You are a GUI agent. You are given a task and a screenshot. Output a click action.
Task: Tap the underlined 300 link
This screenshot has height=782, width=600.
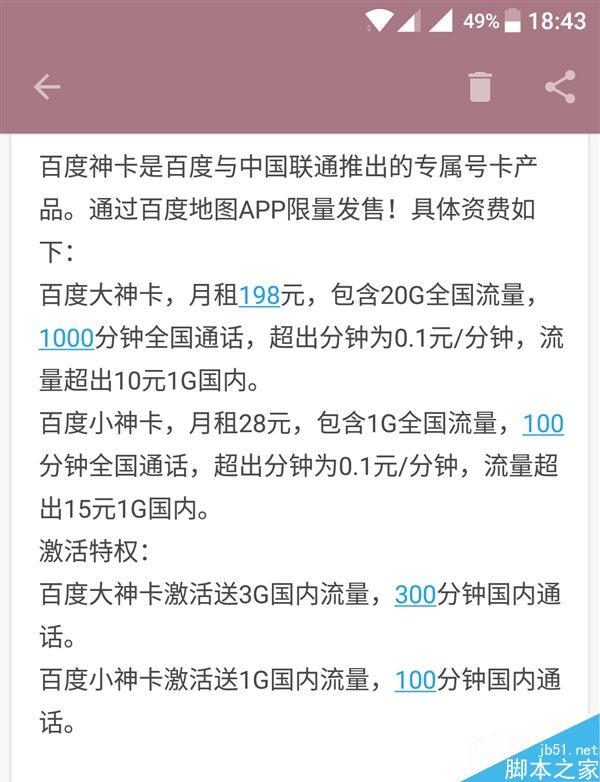tap(415, 595)
